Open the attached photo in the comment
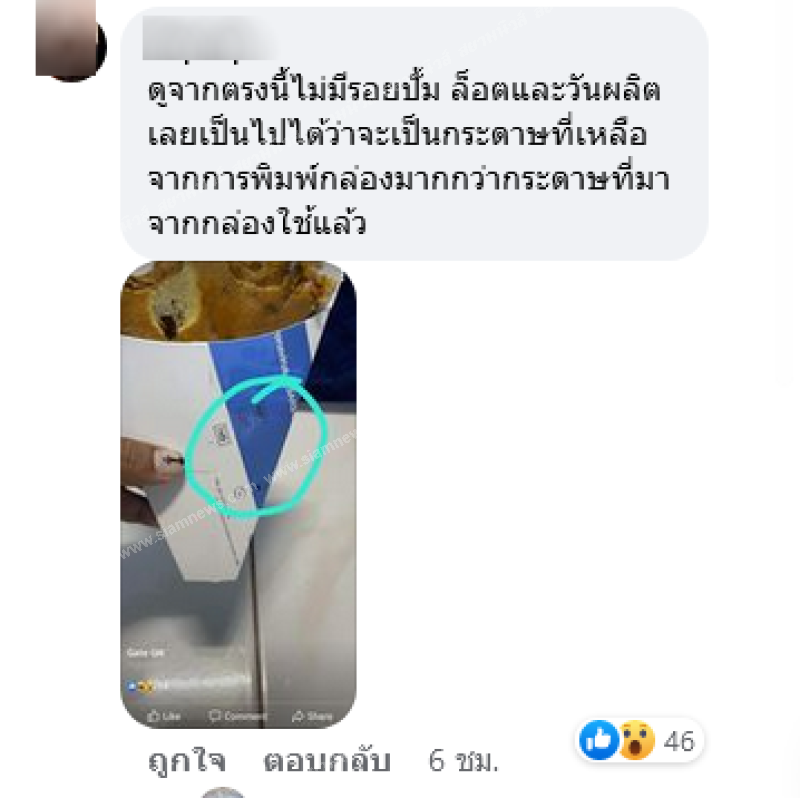 tap(238, 494)
